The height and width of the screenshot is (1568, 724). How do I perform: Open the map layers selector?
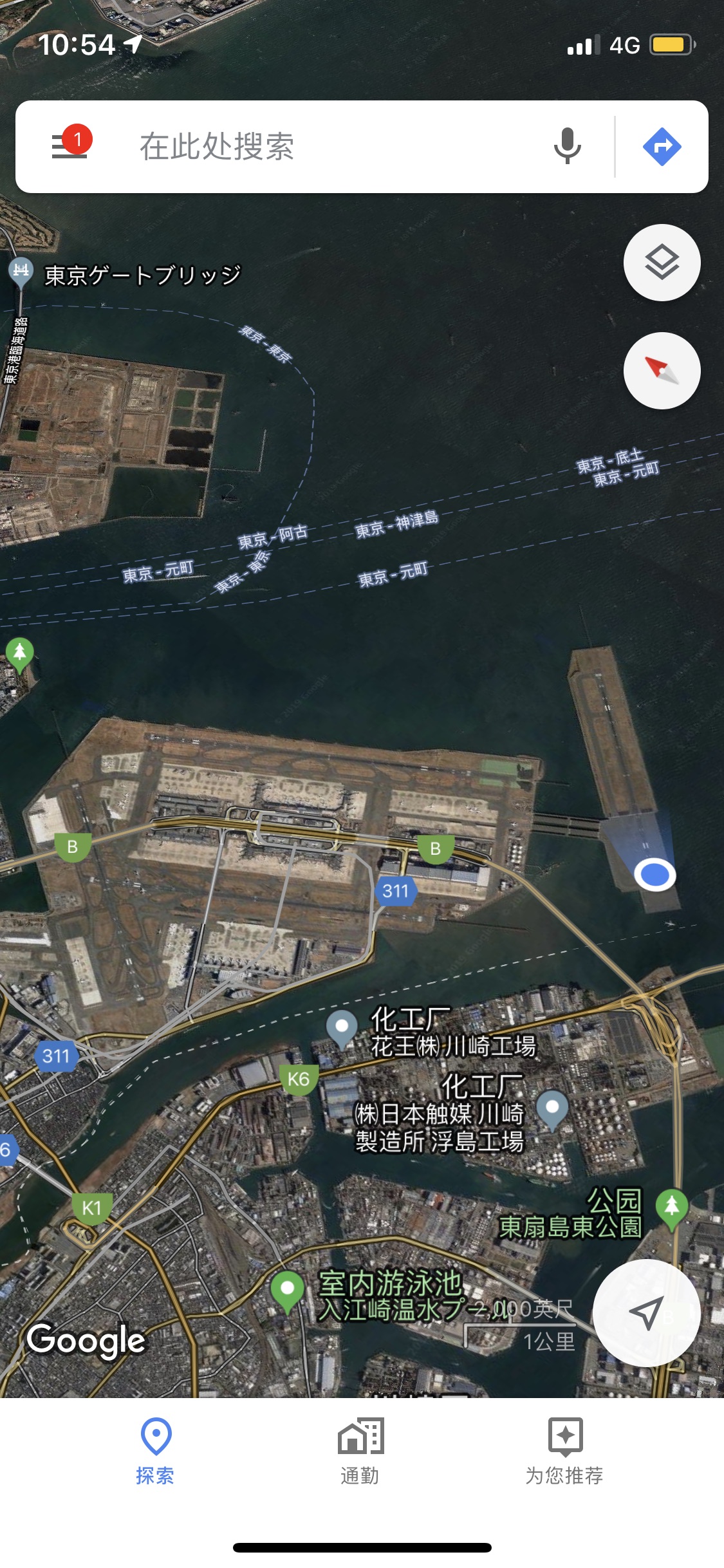click(662, 263)
